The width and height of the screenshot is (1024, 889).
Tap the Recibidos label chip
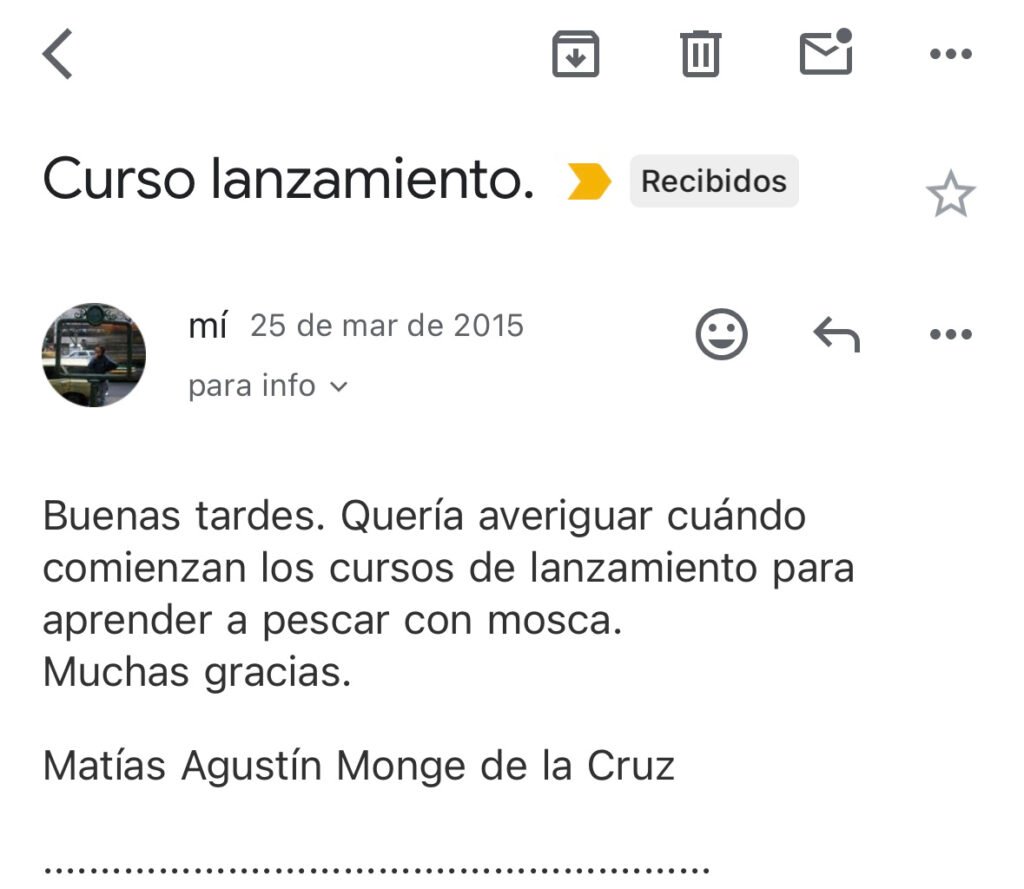click(x=714, y=182)
